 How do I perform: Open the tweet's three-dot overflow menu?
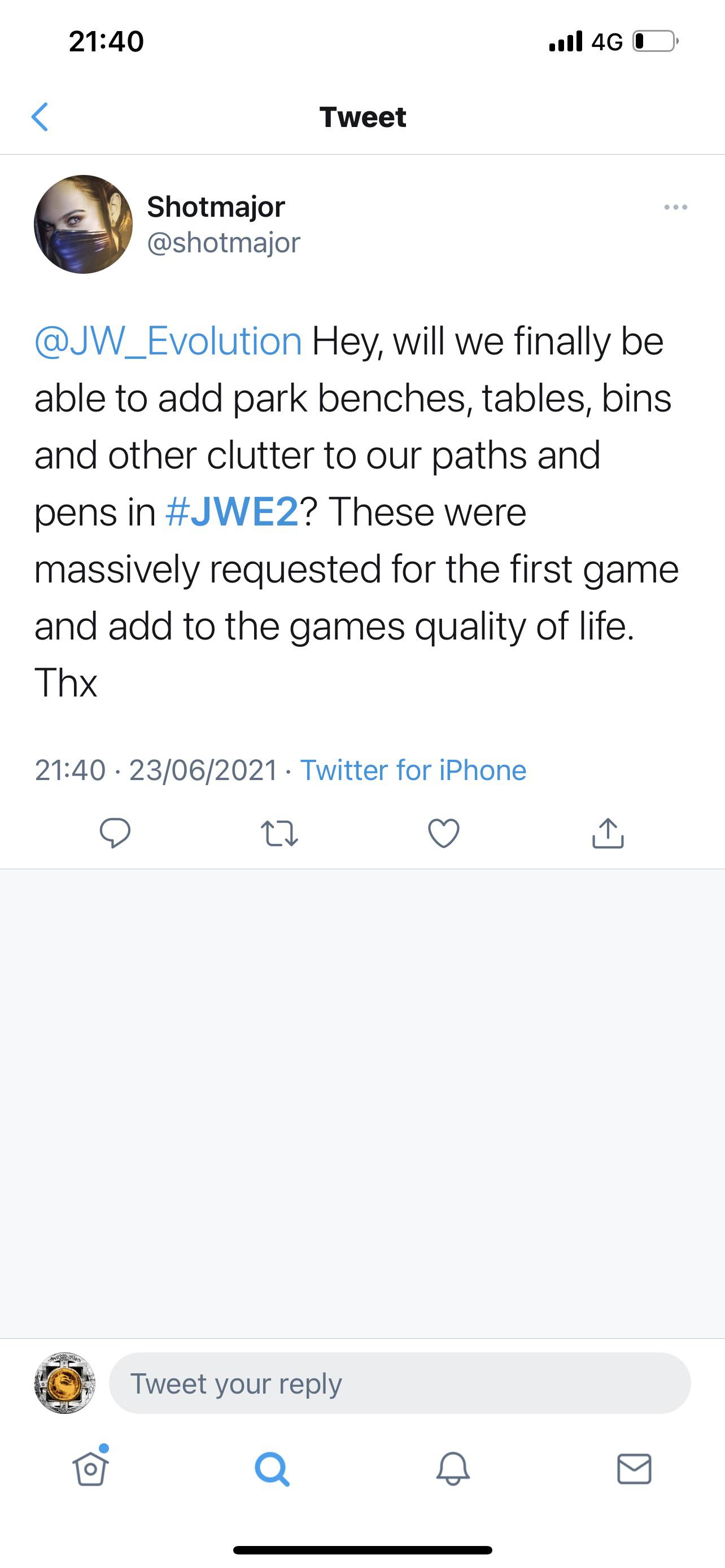point(675,208)
